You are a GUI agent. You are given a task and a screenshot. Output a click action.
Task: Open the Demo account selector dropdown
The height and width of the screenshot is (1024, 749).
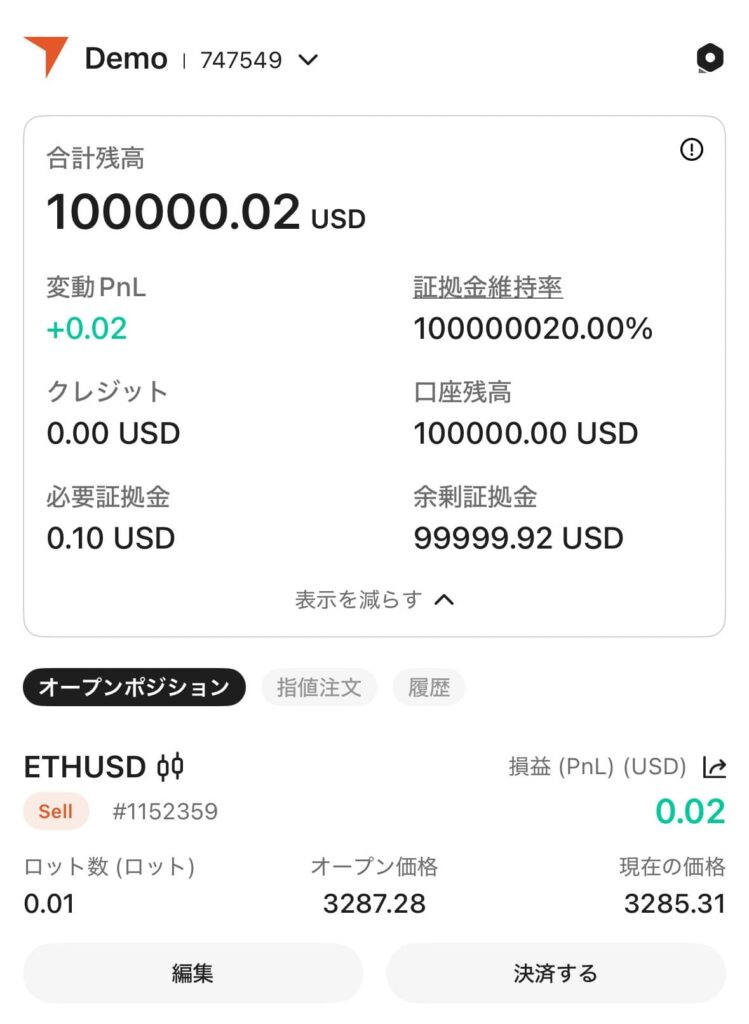coord(308,60)
